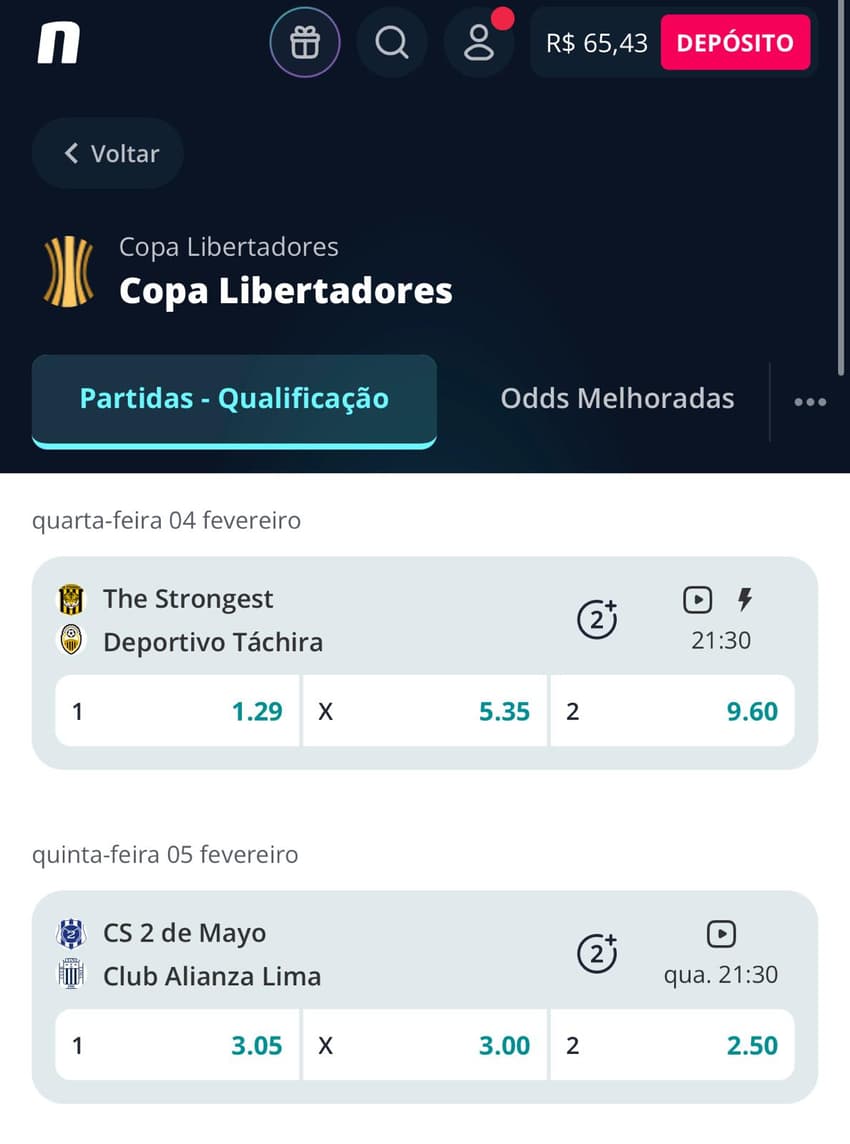The width and height of the screenshot is (850, 1144).
Task: Select the Partidas - Qualificação tab
Action: [x=234, y=398]
